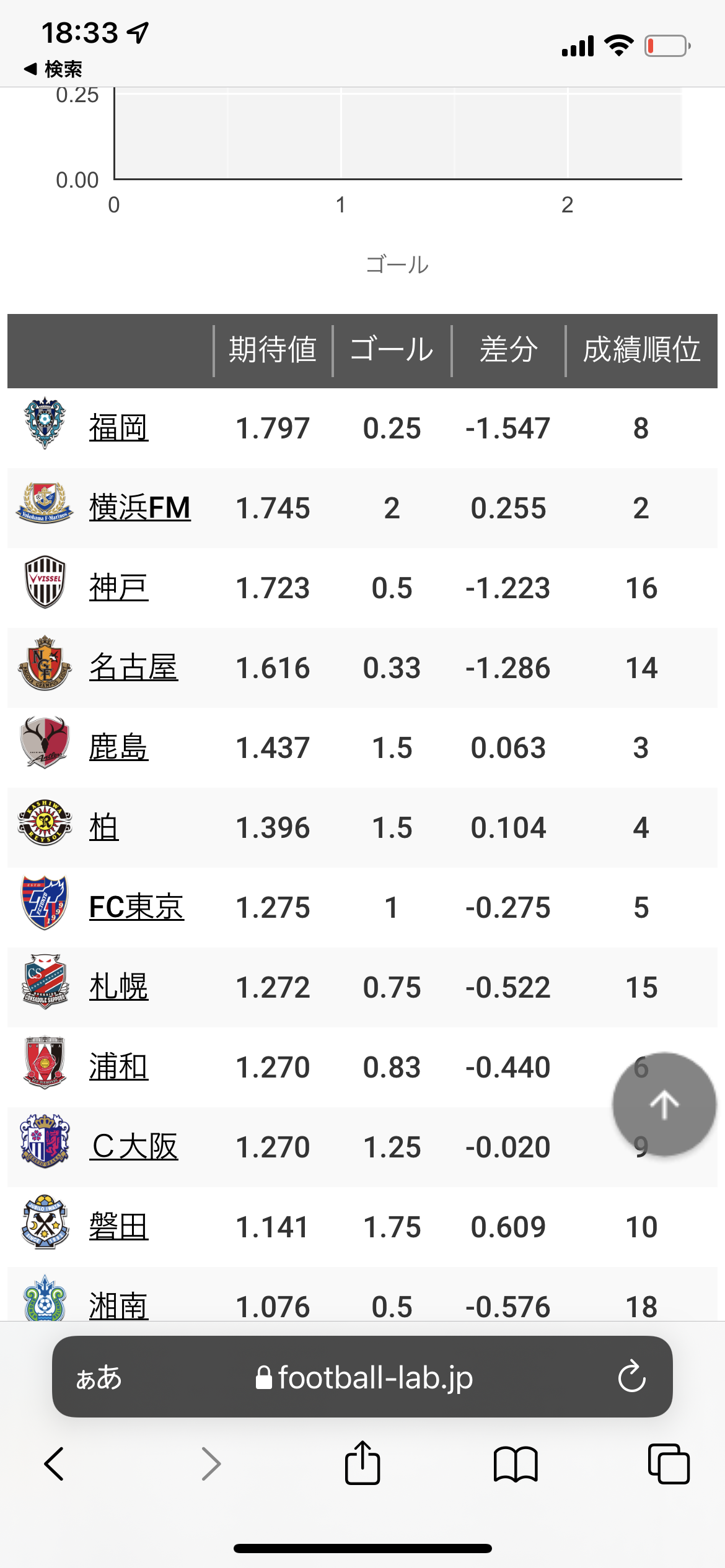Share this page
This screenshot has height=1568, width=725.
[362, 1464]
